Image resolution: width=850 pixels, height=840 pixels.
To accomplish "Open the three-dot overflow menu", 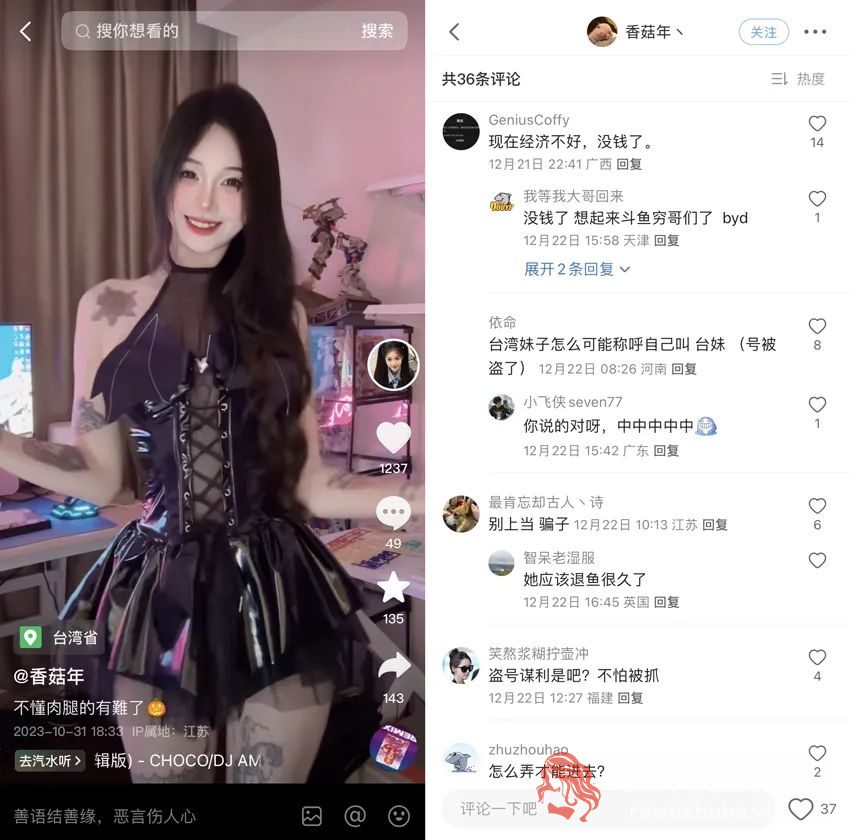I will (x=815, y=32).
